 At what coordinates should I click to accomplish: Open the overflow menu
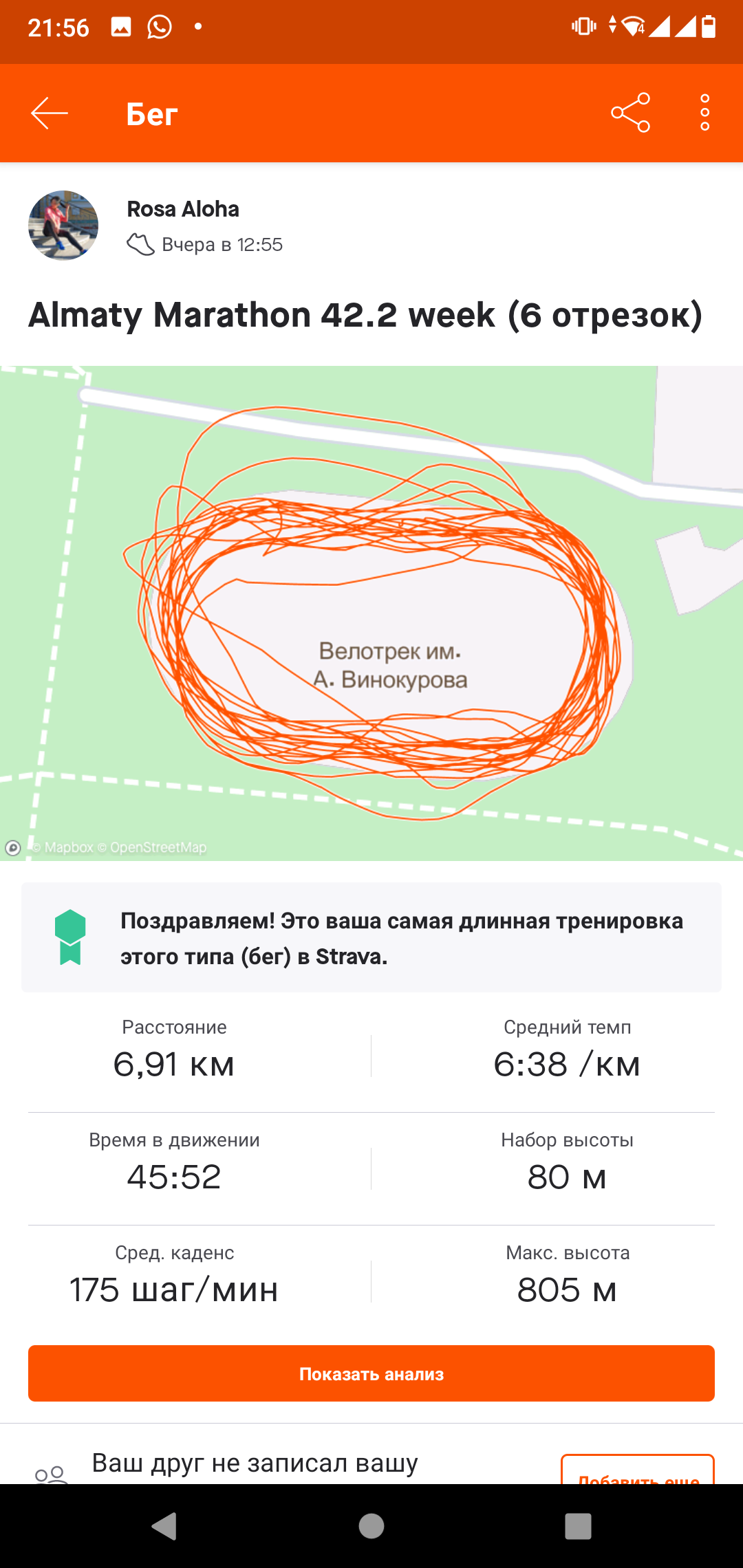click(x=704, y=113)
